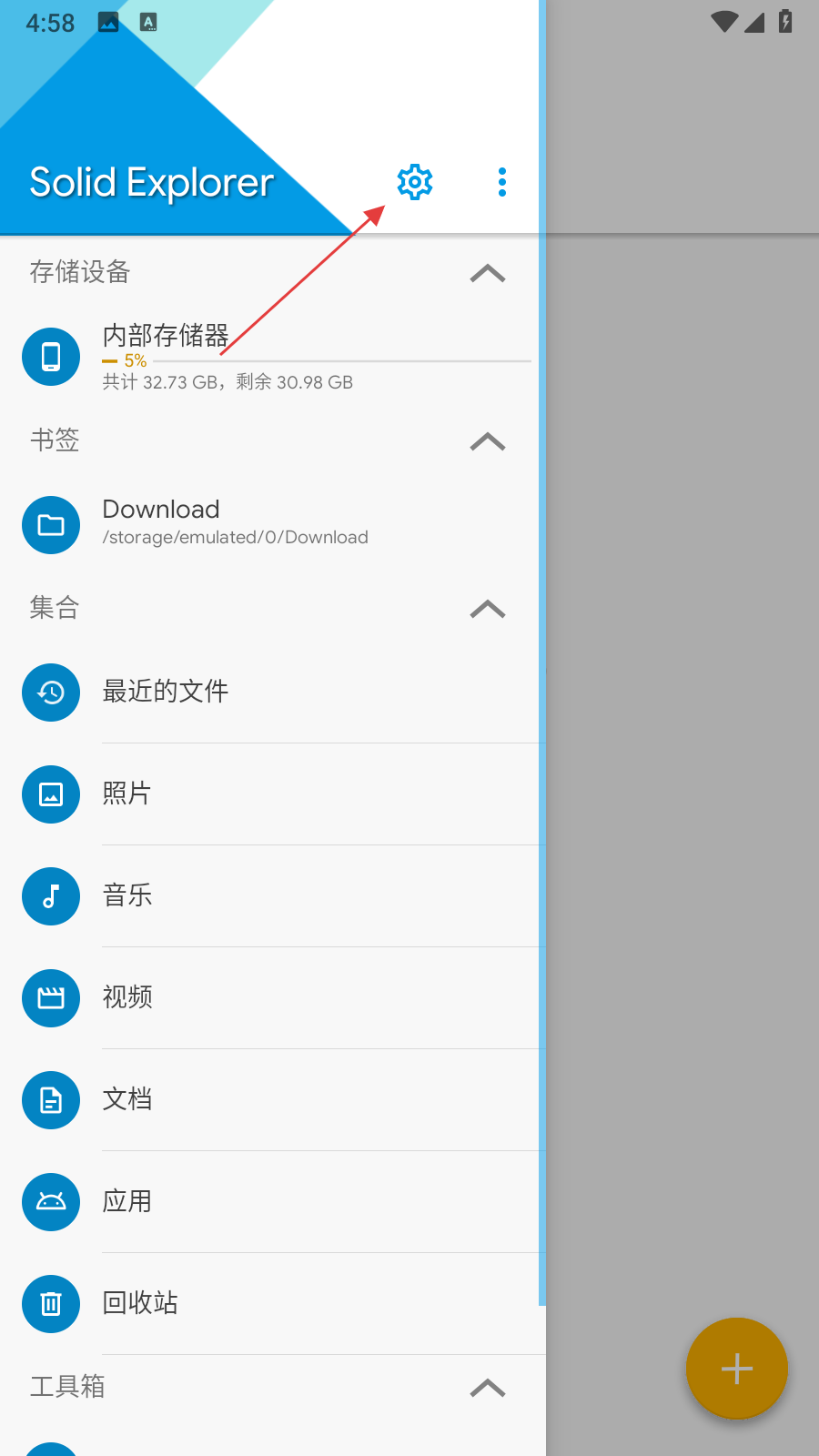Collapse the 存储设备 section
Image resolution: width=819 pixels, height=1456 pixels.
(x=488, y=273)
